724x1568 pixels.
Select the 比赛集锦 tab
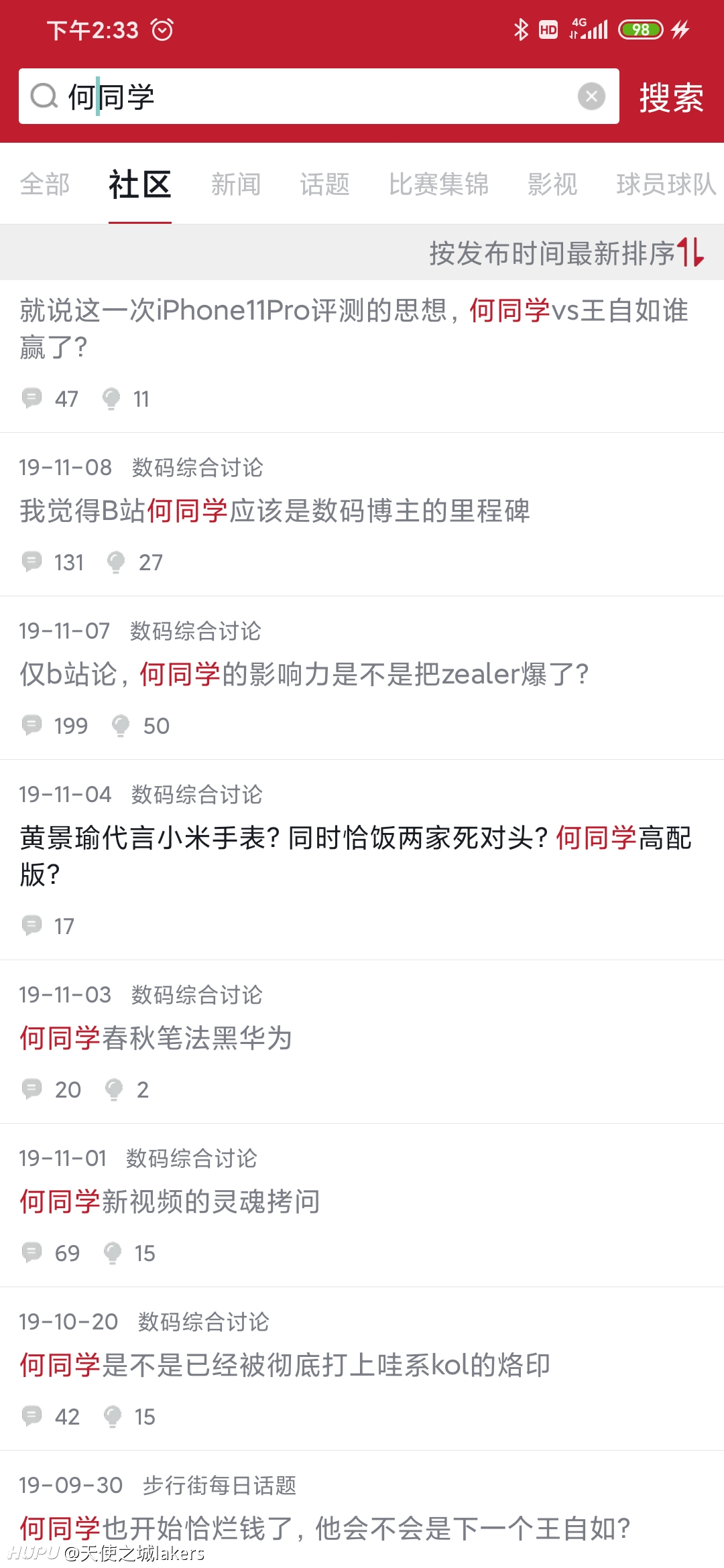pyautogui.click(x=439, y=184)
